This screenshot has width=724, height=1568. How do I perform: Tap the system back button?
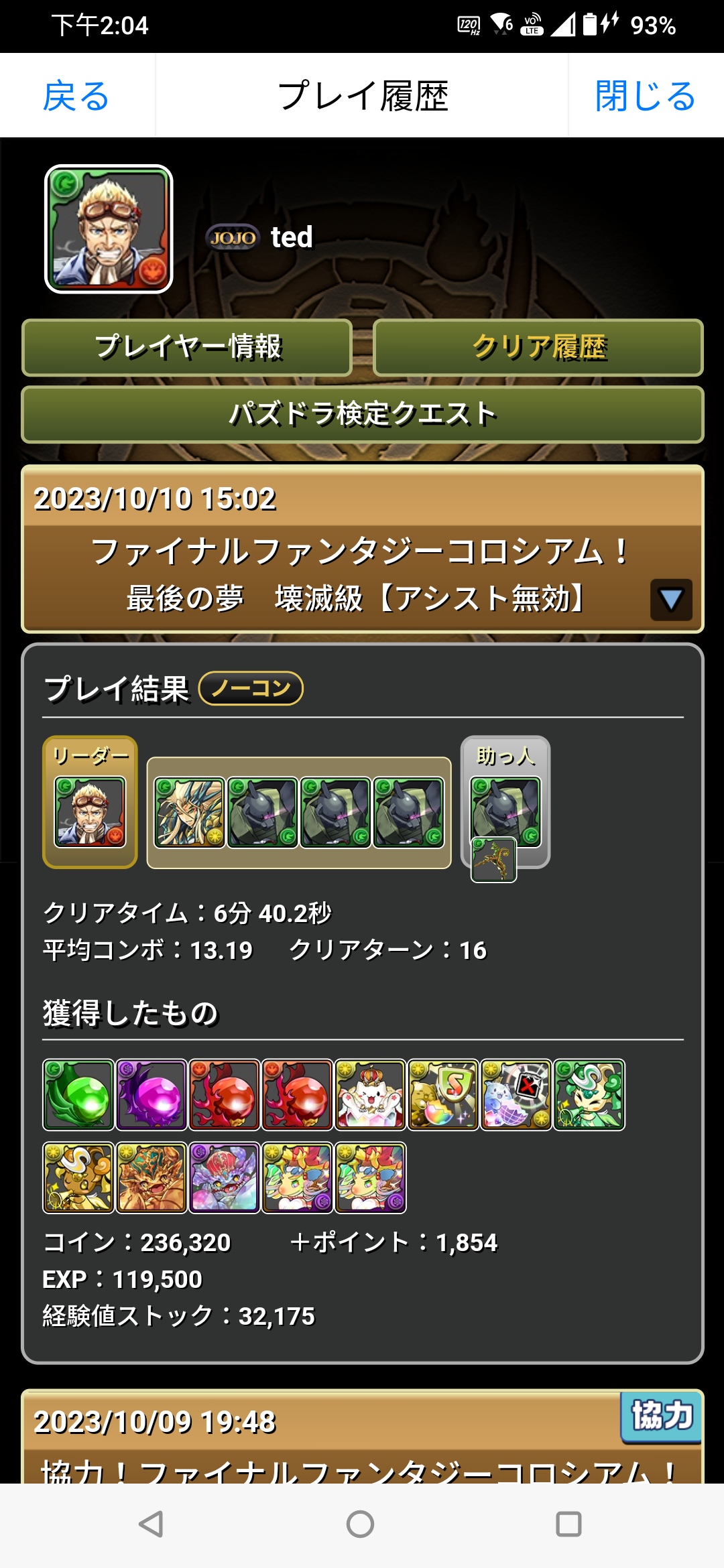152,1524
